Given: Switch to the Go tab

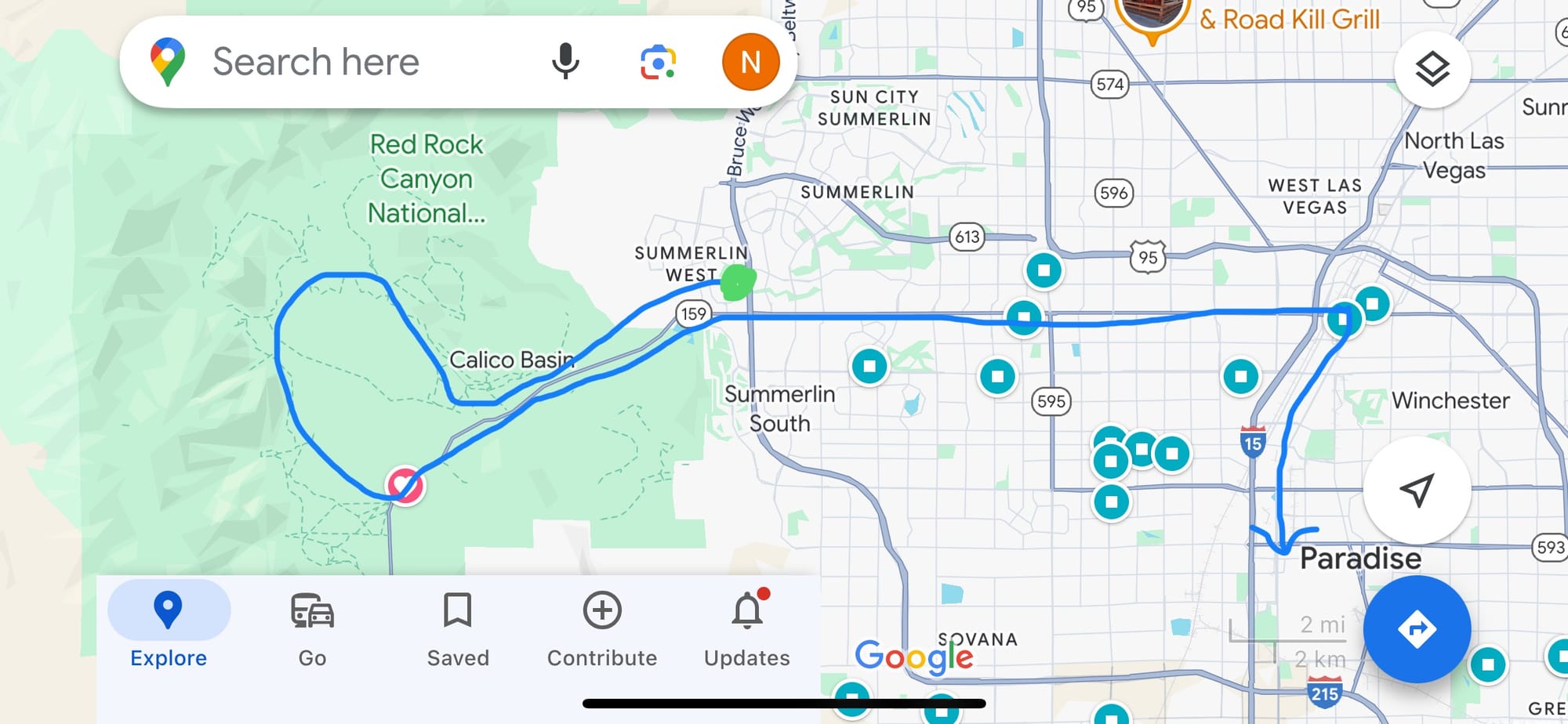Looking at the screenshot, I should (312, 627).
